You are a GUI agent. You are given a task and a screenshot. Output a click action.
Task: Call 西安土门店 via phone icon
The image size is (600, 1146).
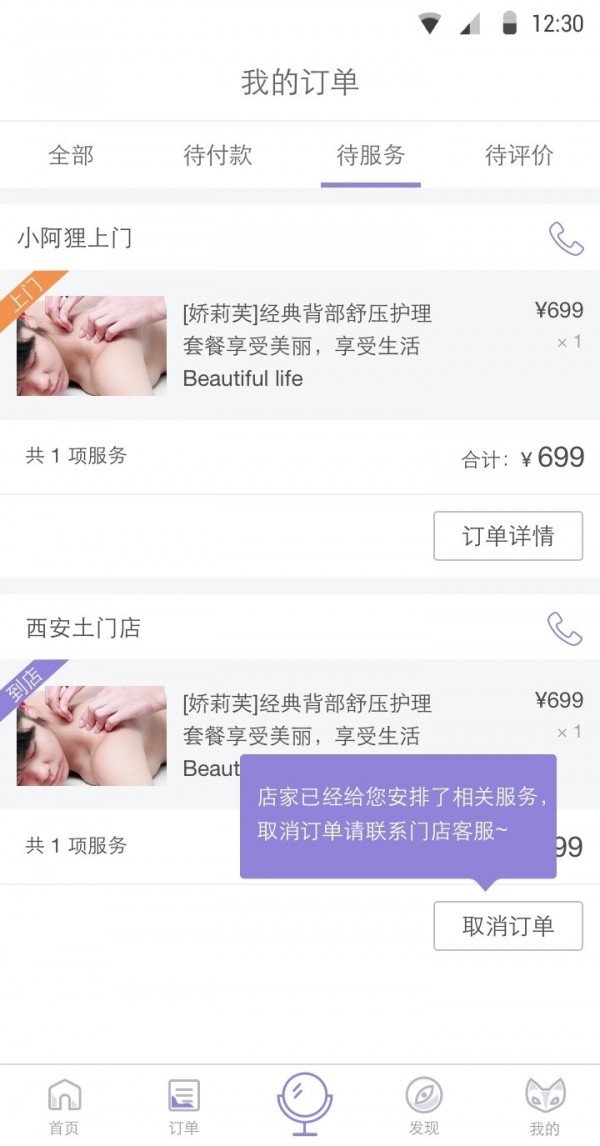pos(564,629)
